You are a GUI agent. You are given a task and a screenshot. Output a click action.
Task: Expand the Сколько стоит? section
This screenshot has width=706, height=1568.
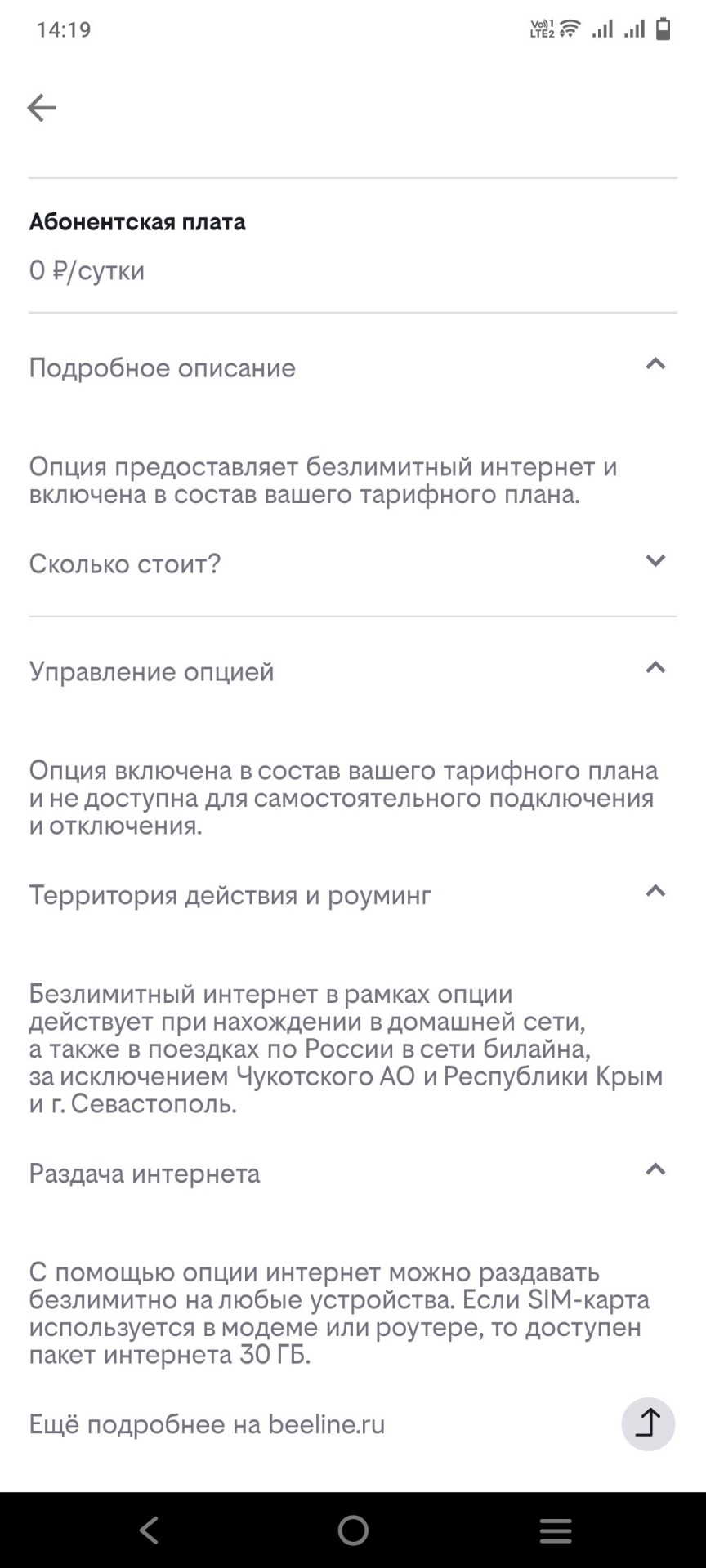pyautogui.click(x=352, y=563)
